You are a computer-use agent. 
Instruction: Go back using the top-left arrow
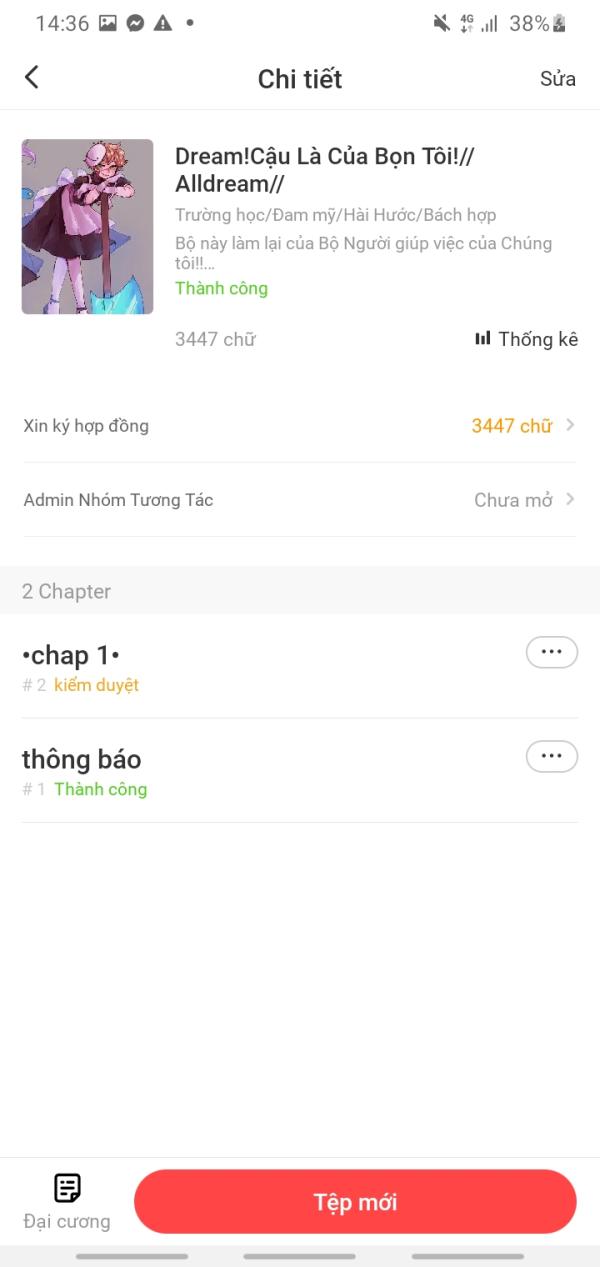(x=32, y=78)
